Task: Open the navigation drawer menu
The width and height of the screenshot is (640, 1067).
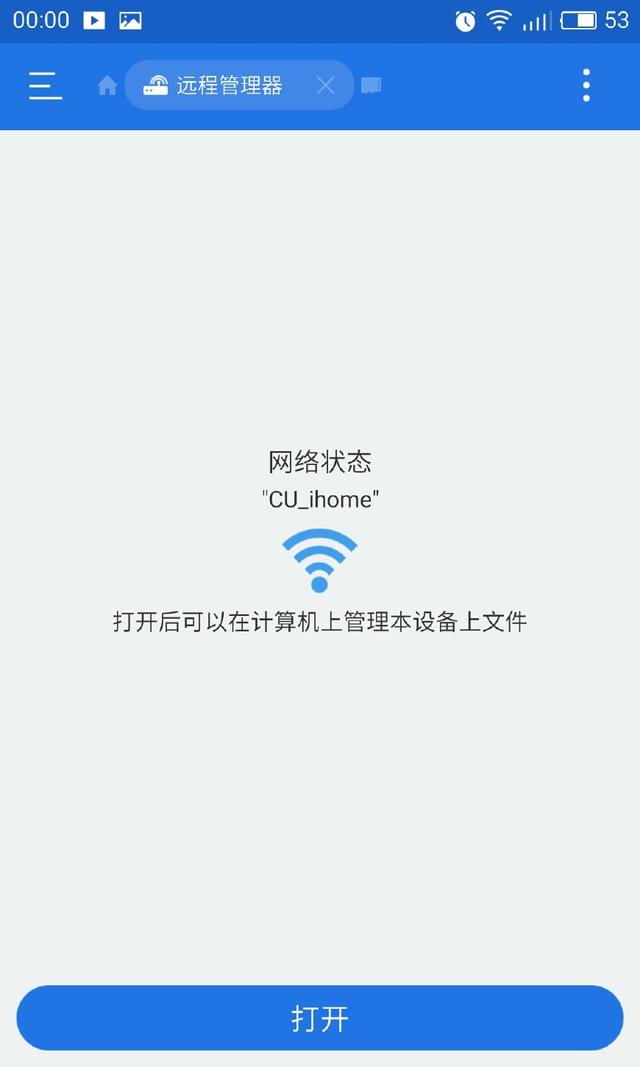Action: pos(45,85)
